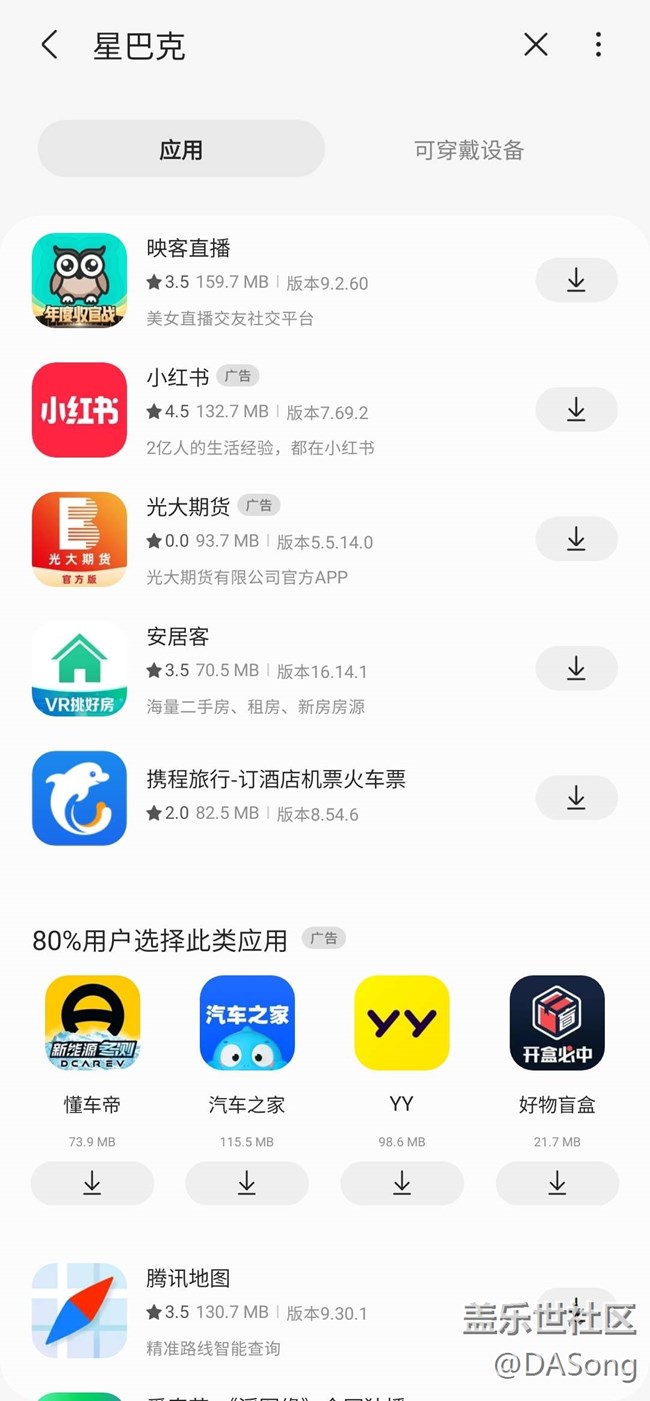Screen dimensions: 650x1401
Task: Open the 懂车帝 app icon
Action: coord(92,1023)
